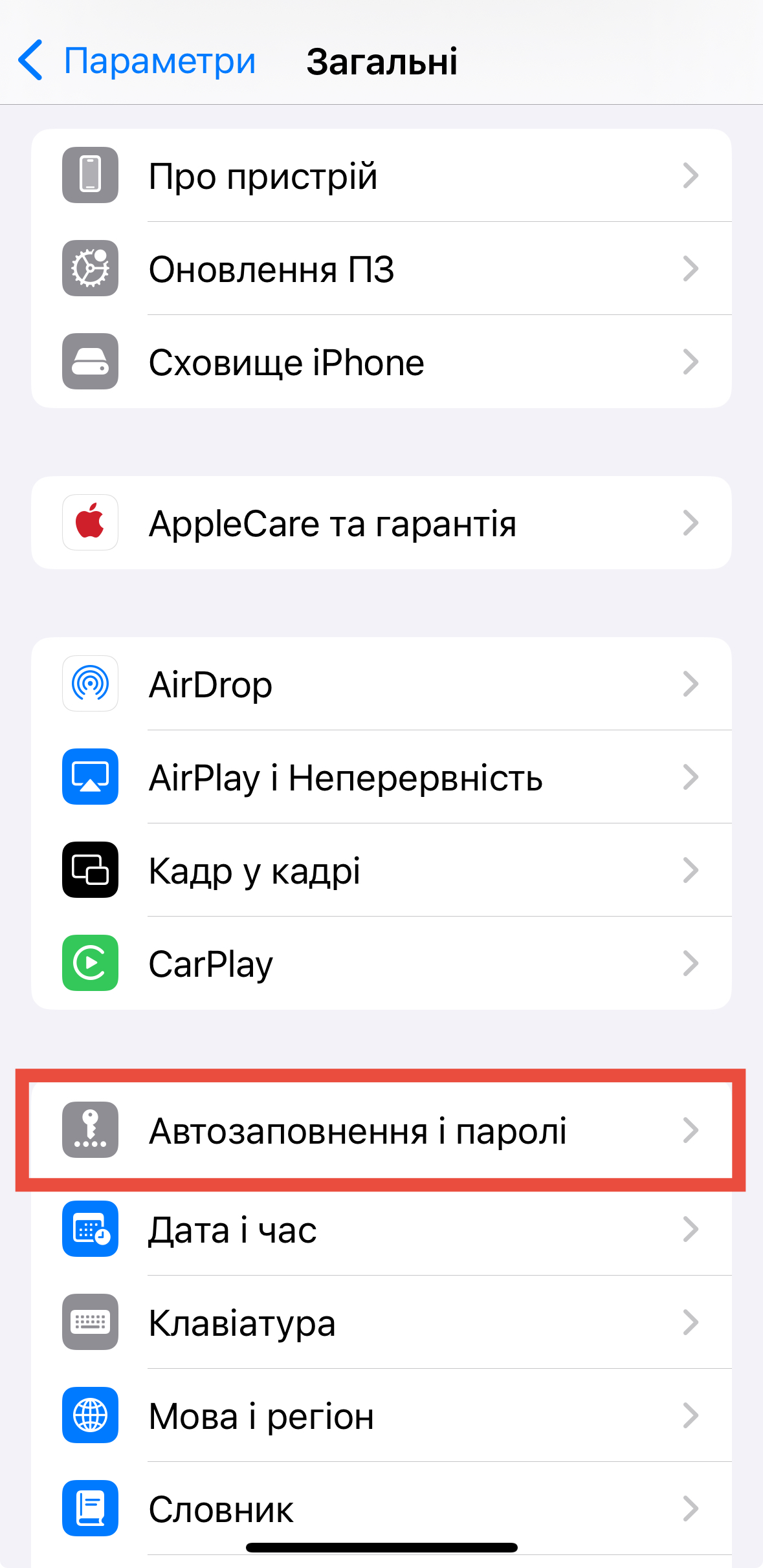
Task: Open AirDrop settings
Action: pyautogui.click(x=381, y=684)
